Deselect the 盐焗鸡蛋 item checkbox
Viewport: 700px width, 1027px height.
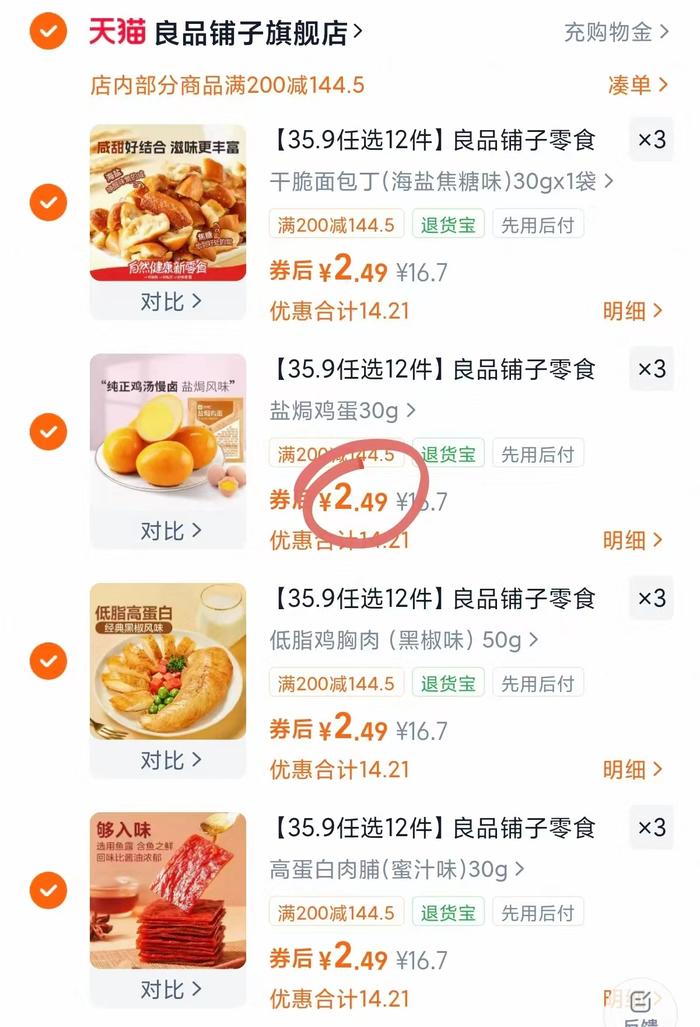[x=48, y=432]
